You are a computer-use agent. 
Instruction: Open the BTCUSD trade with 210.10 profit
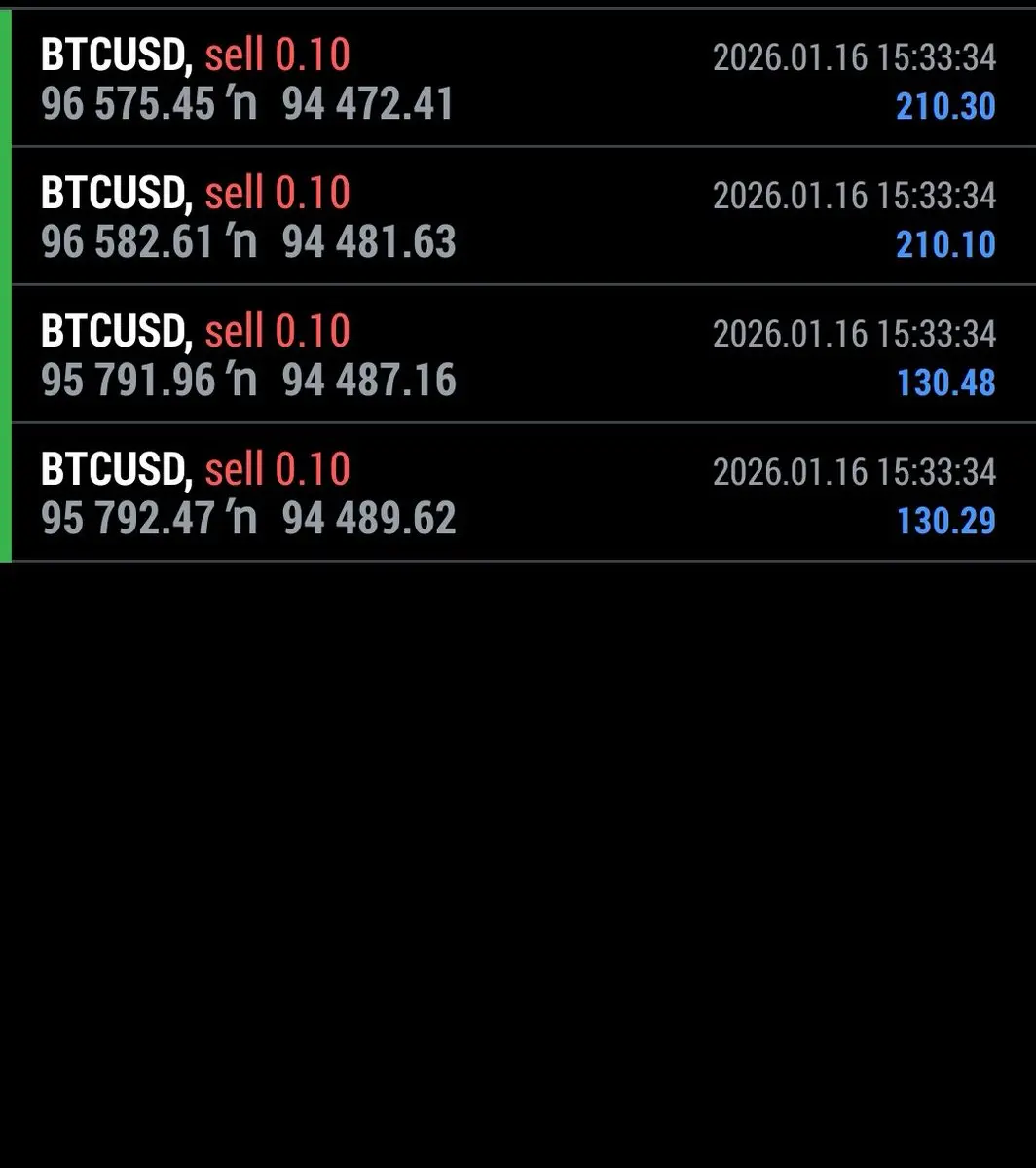(518, 218)
